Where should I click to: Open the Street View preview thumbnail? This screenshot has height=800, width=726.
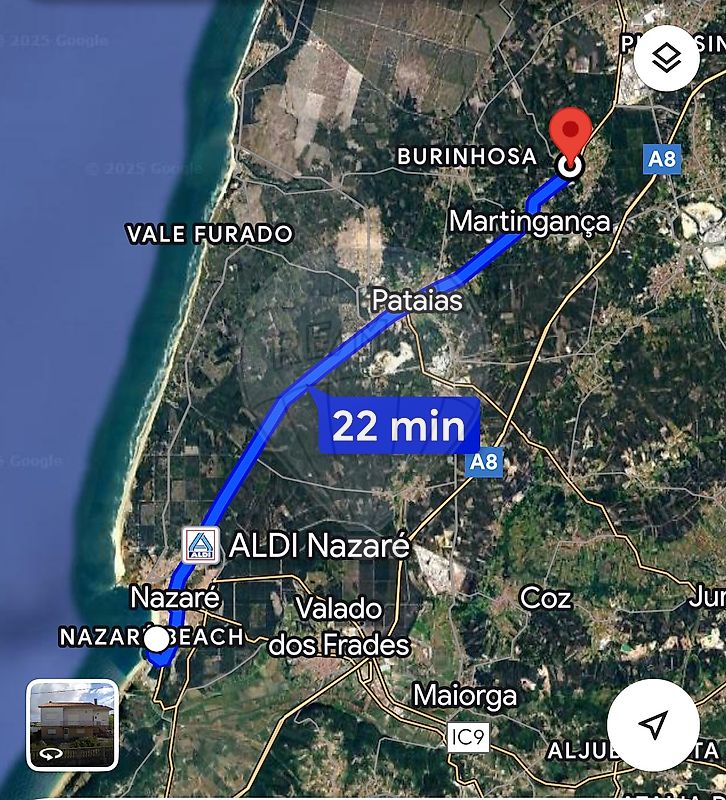pyautogui.click(x=72, y=724)
